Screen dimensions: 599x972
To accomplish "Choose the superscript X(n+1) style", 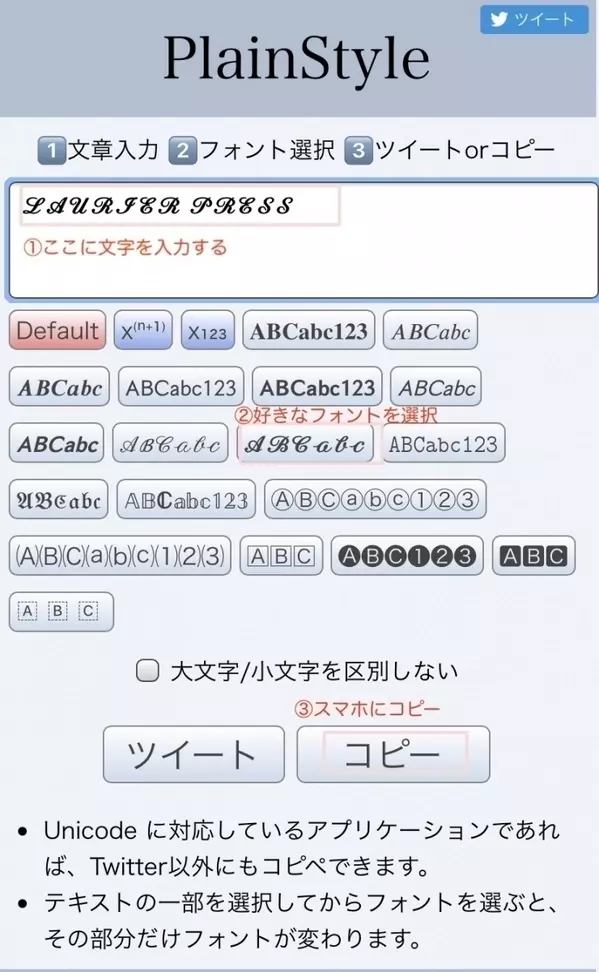I will point(143,330).
